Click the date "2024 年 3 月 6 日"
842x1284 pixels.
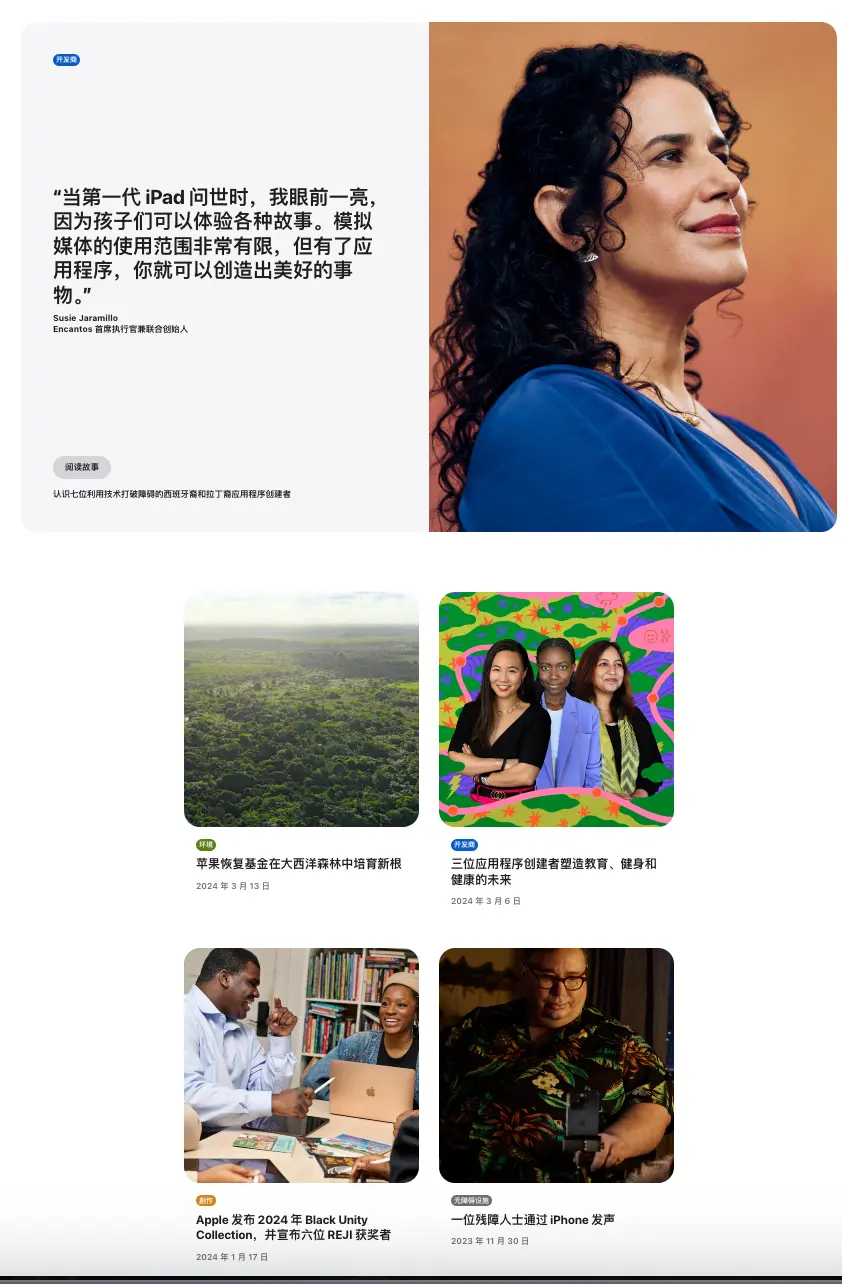coord(486,902)
